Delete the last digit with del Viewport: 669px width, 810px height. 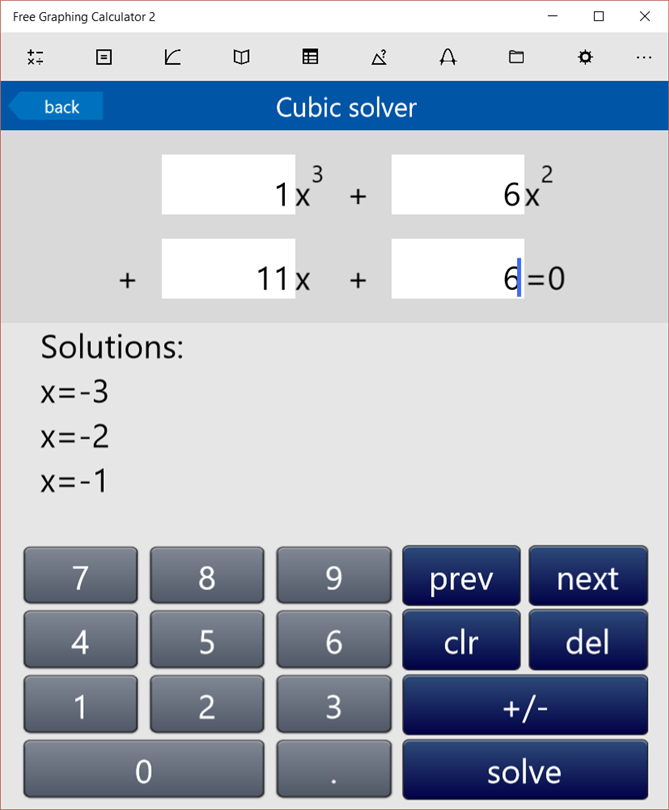587,641
